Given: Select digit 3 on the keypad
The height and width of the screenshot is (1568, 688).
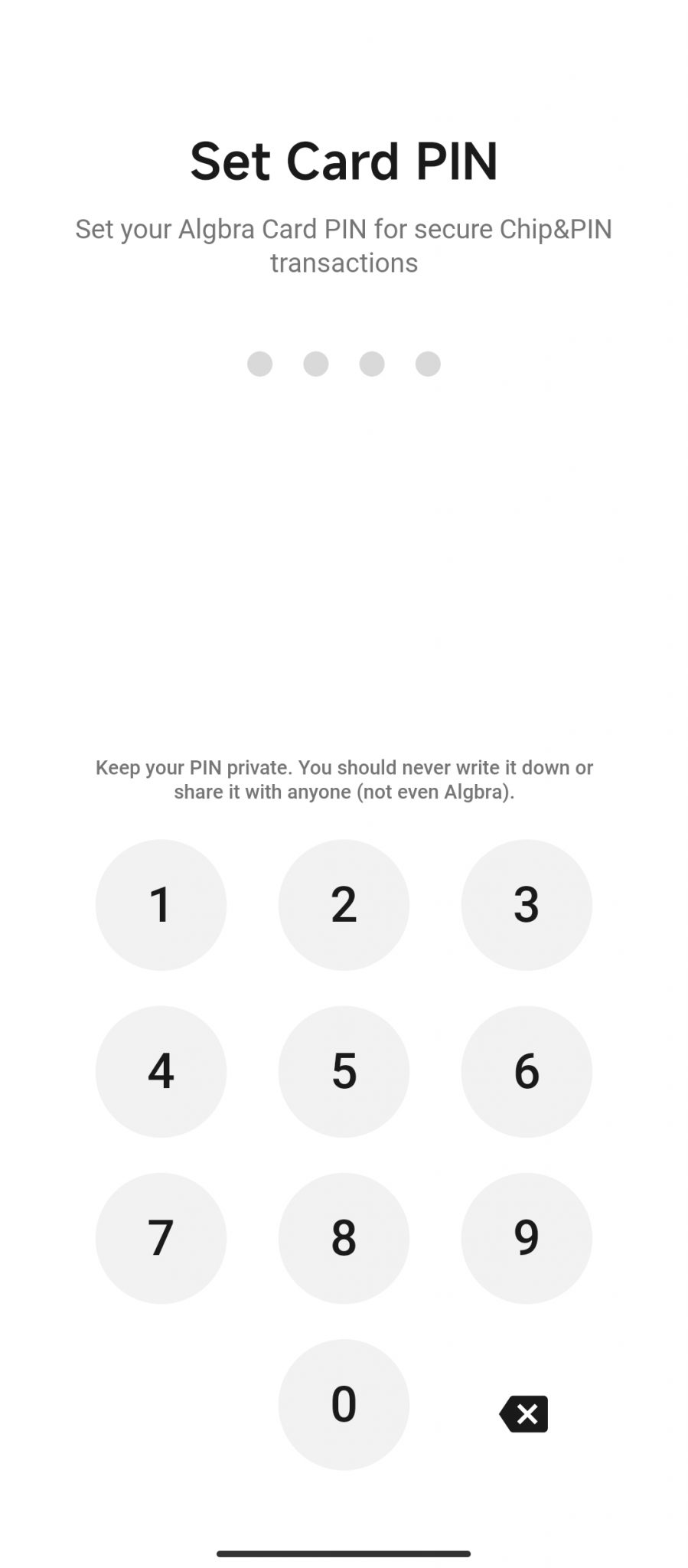Looking at the screenshot, I should point(527,904).
